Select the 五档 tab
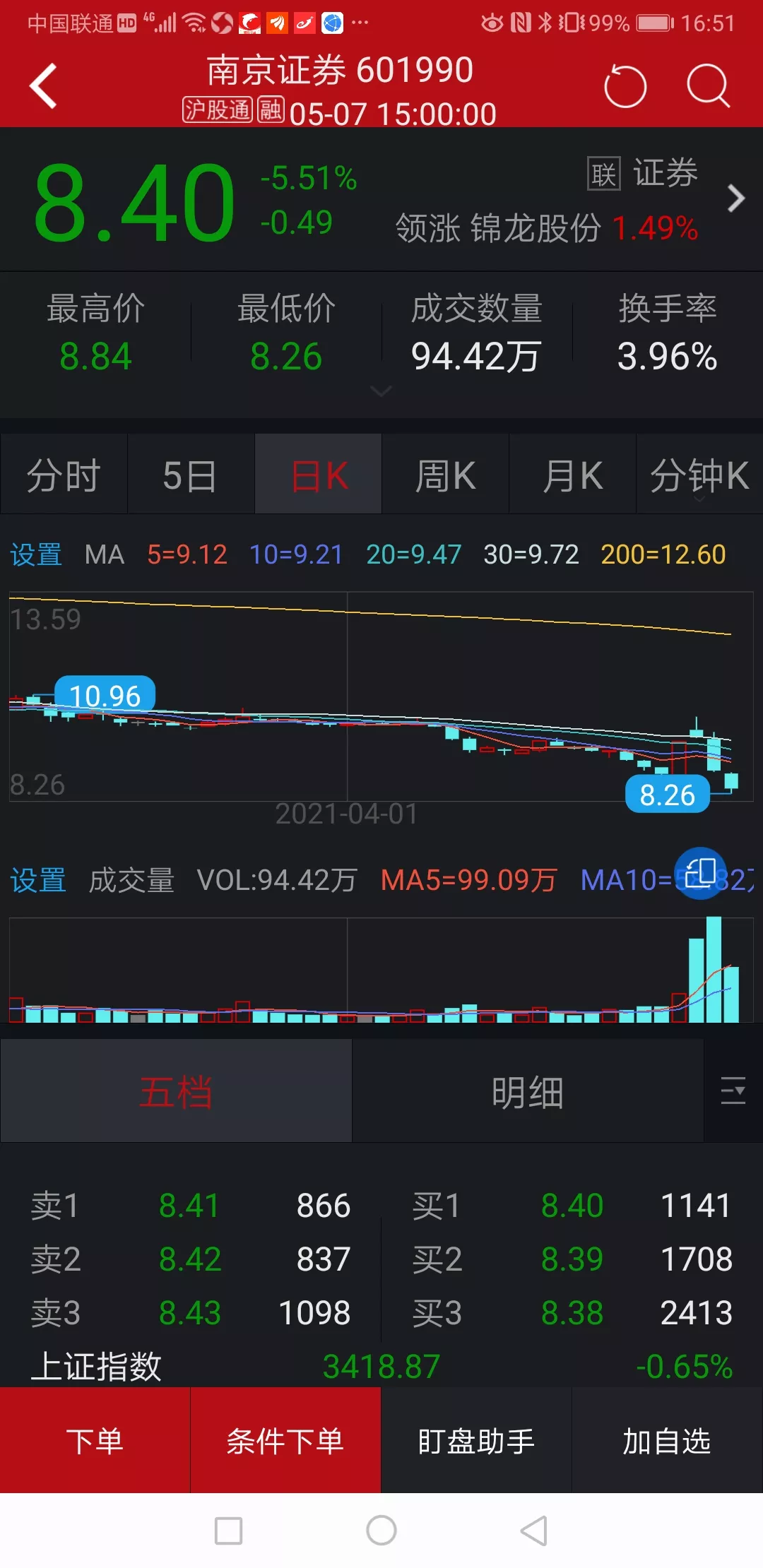763x1568 pixels. tap(176, 1091)
